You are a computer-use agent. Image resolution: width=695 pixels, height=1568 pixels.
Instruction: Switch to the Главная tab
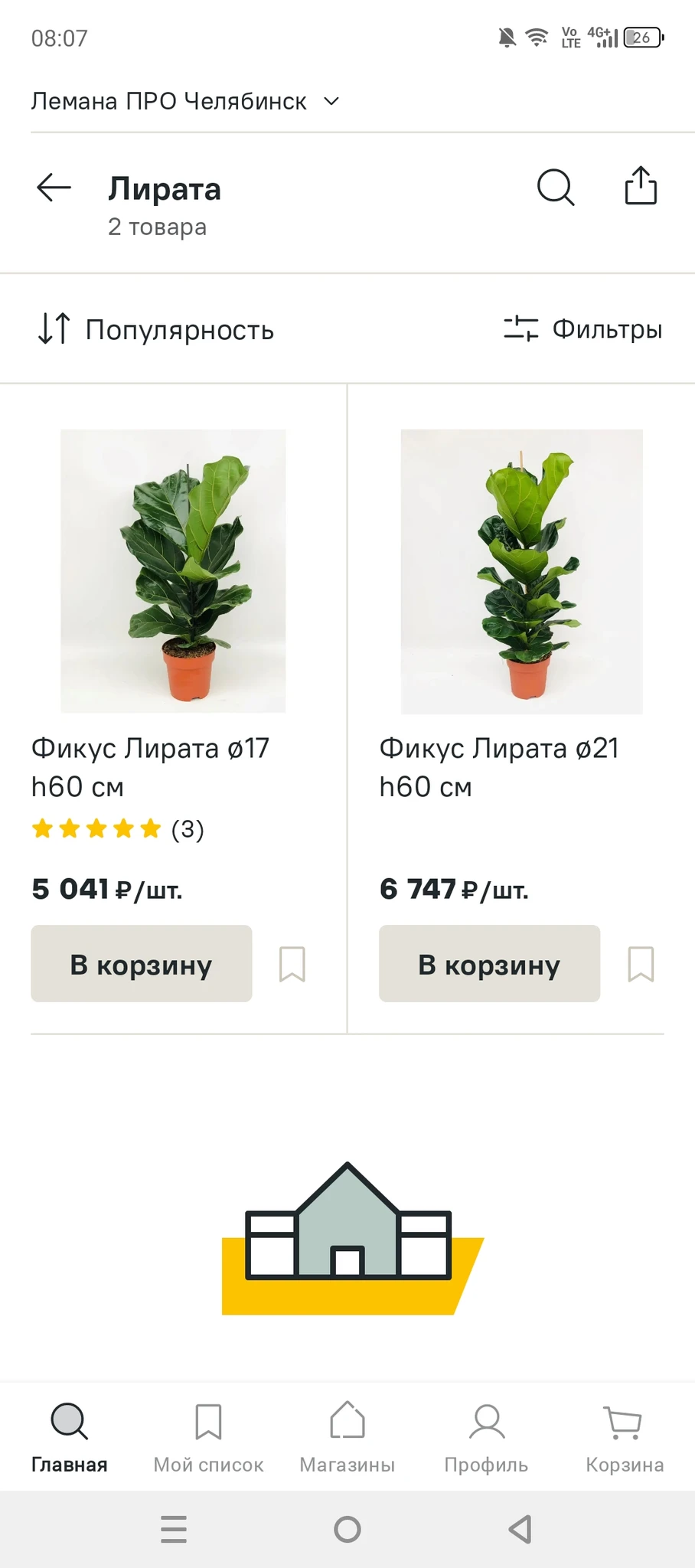tap(70, 1437)
